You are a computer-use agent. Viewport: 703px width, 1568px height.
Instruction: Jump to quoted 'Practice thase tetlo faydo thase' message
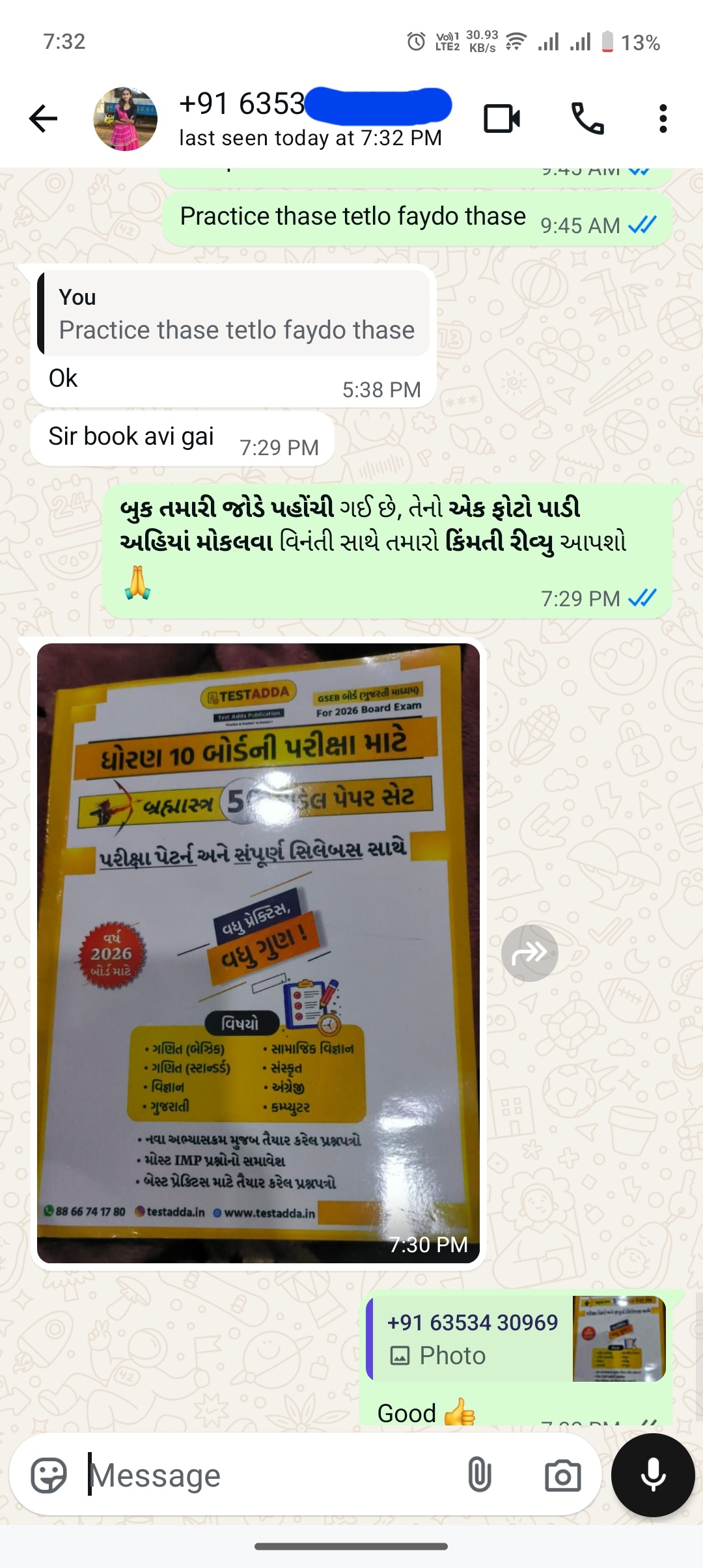234,314
